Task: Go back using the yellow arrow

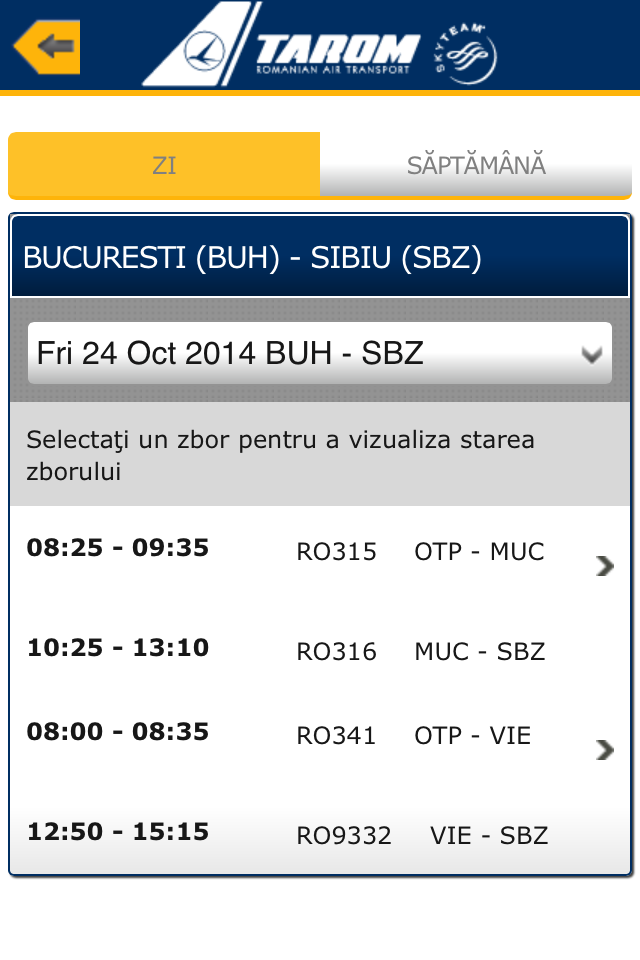Action: click(47, 46)
